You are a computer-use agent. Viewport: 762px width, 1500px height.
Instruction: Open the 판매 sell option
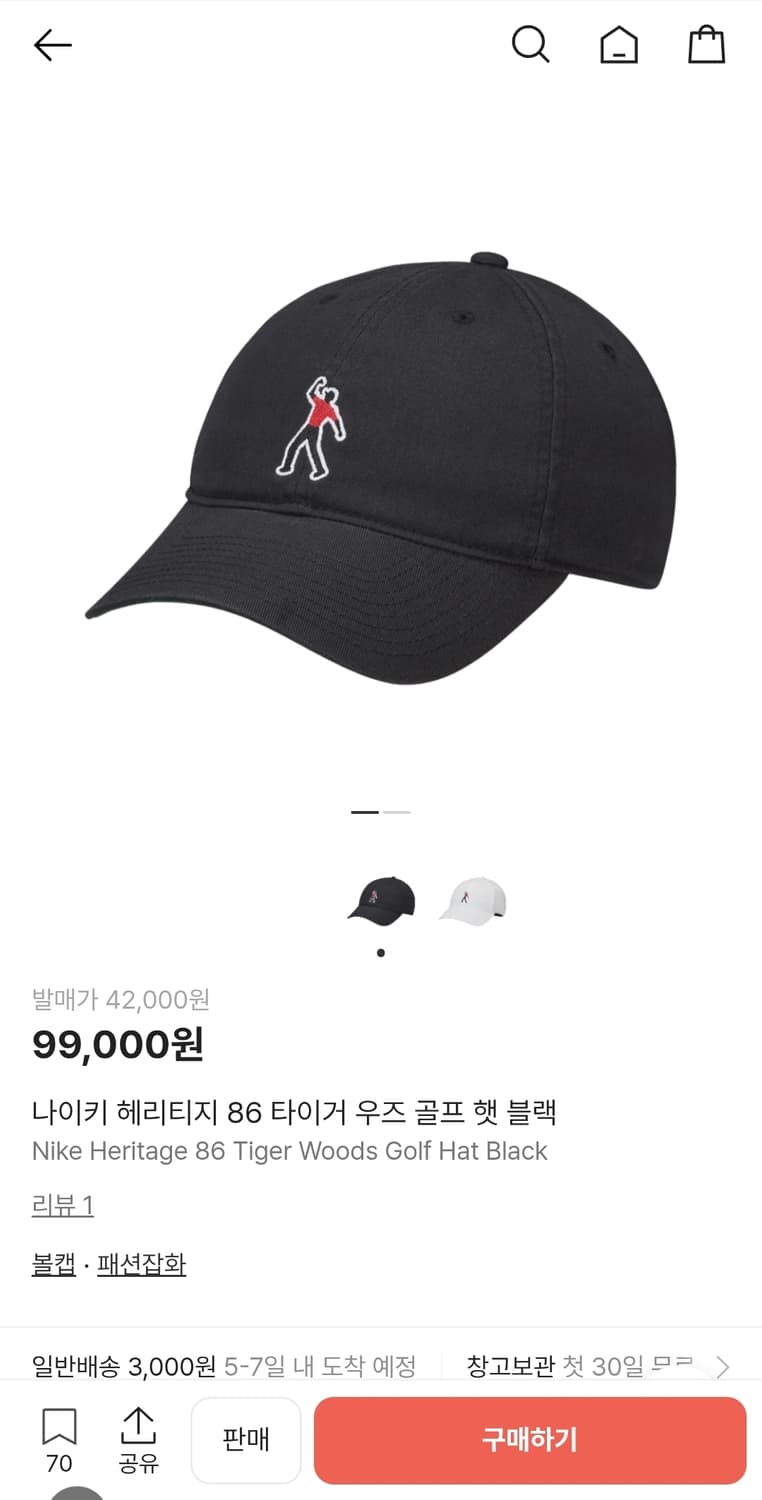(246, 1439)
